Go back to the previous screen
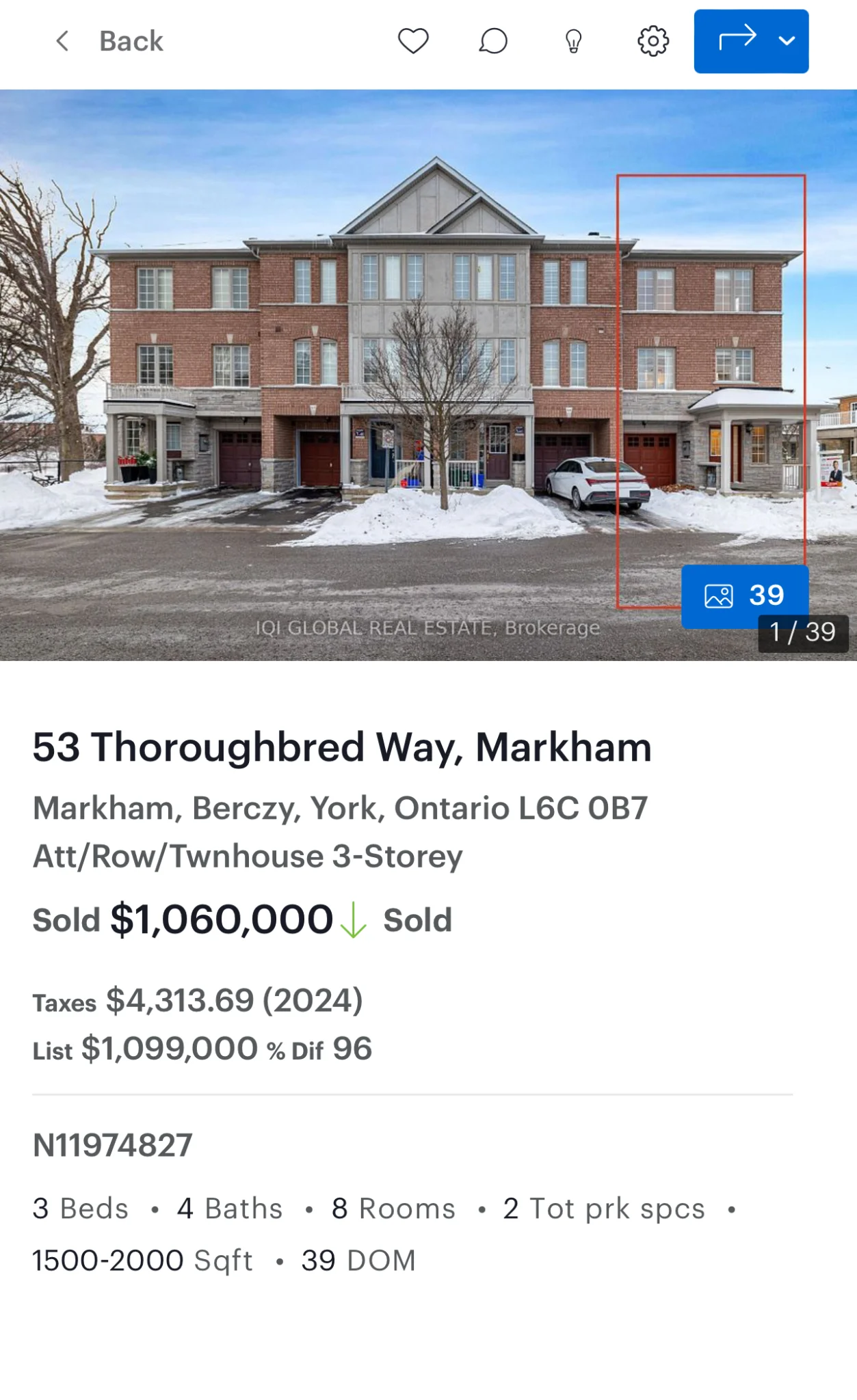The height and width of the screenshot is (1400, 857). (109, 41)
